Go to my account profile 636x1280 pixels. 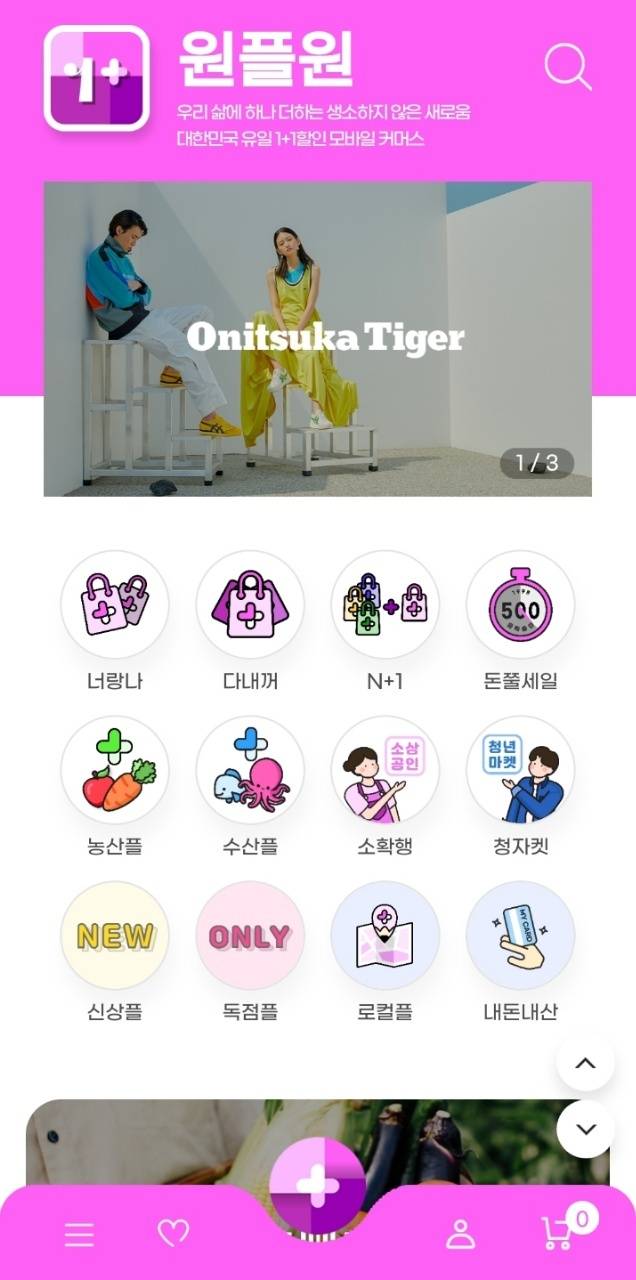pos(460,1234)
